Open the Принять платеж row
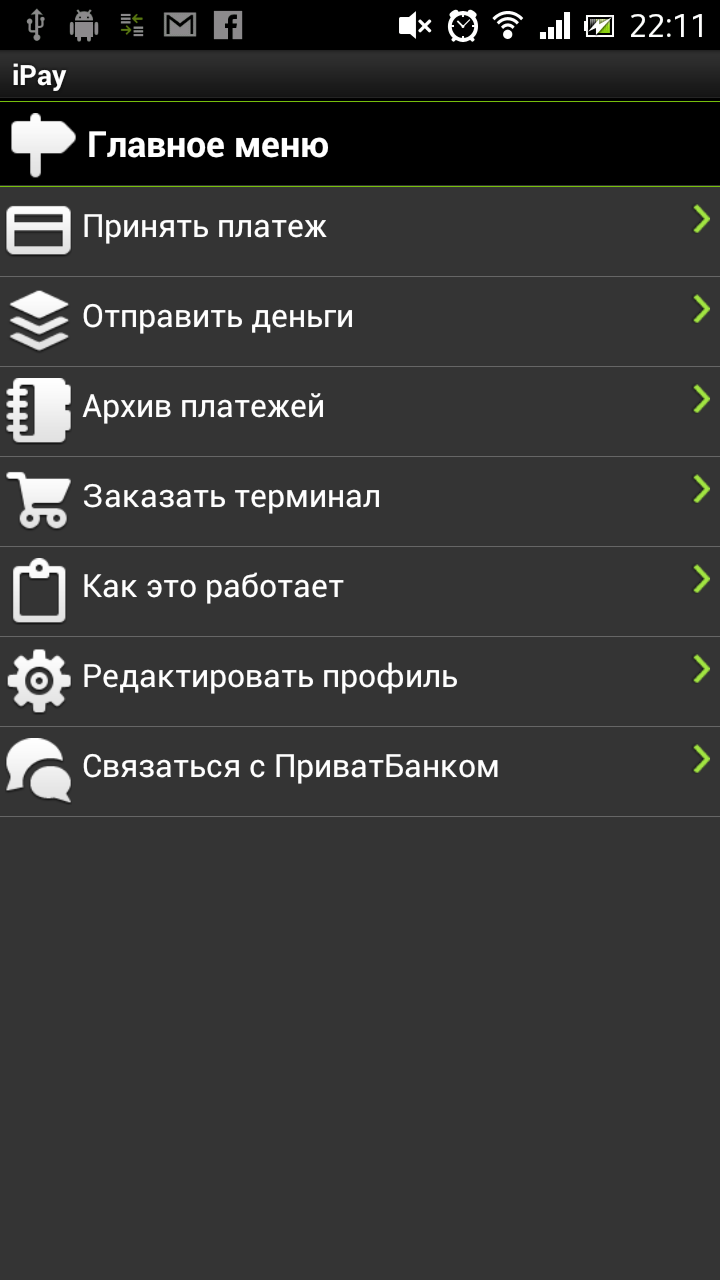The image size is (720, 1280). (x=360, y=232)
